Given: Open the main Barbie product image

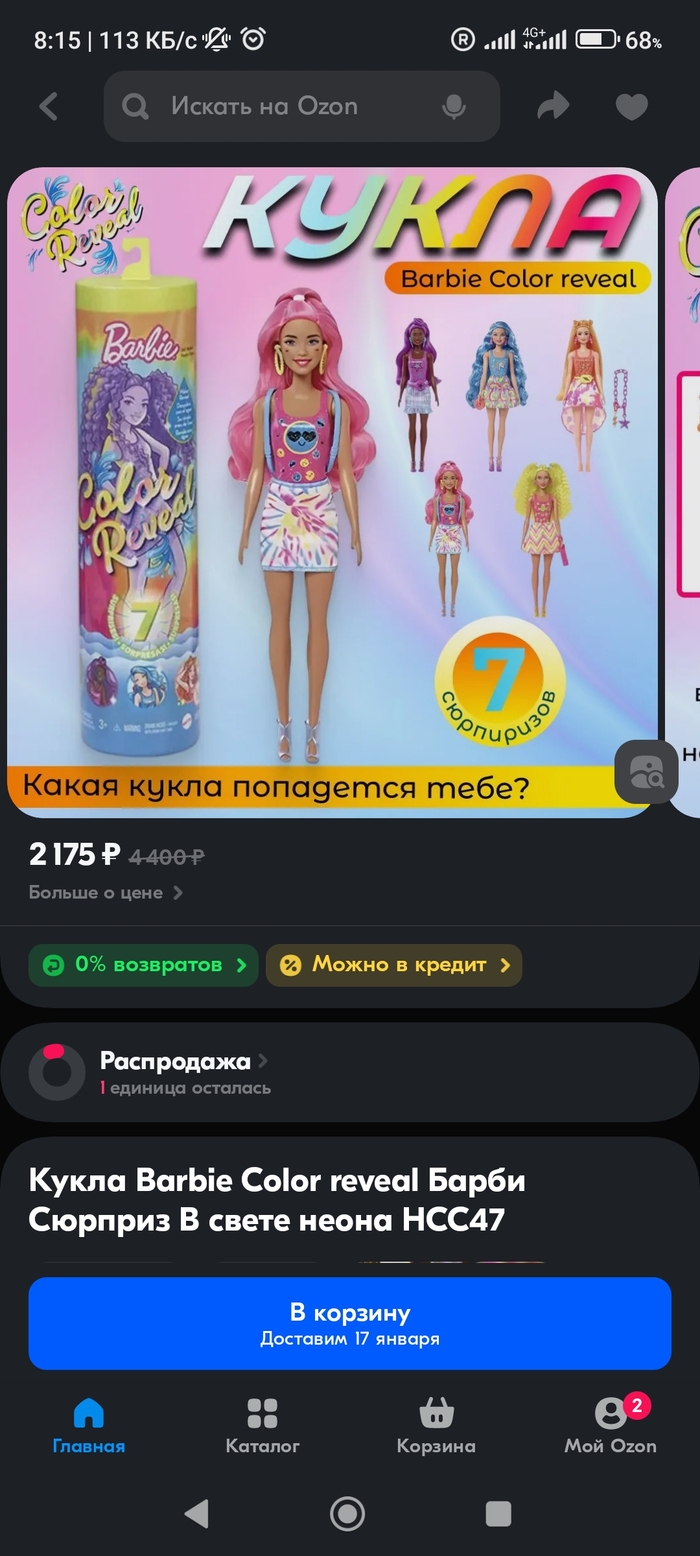Looking at the screenshot, I should [332, 492].
